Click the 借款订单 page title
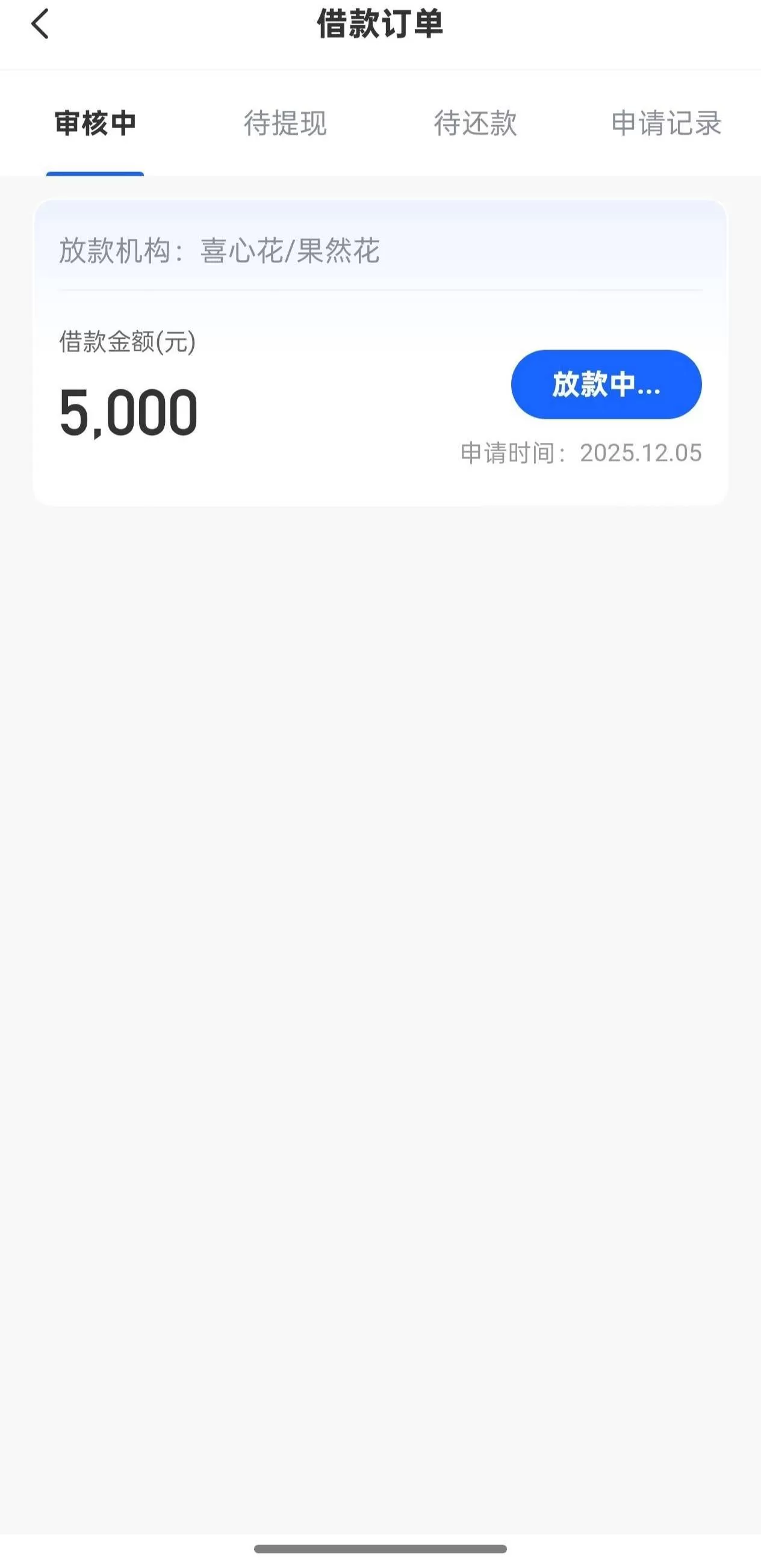Viewport: 761px width, 1568px height. tap(380, 24)
